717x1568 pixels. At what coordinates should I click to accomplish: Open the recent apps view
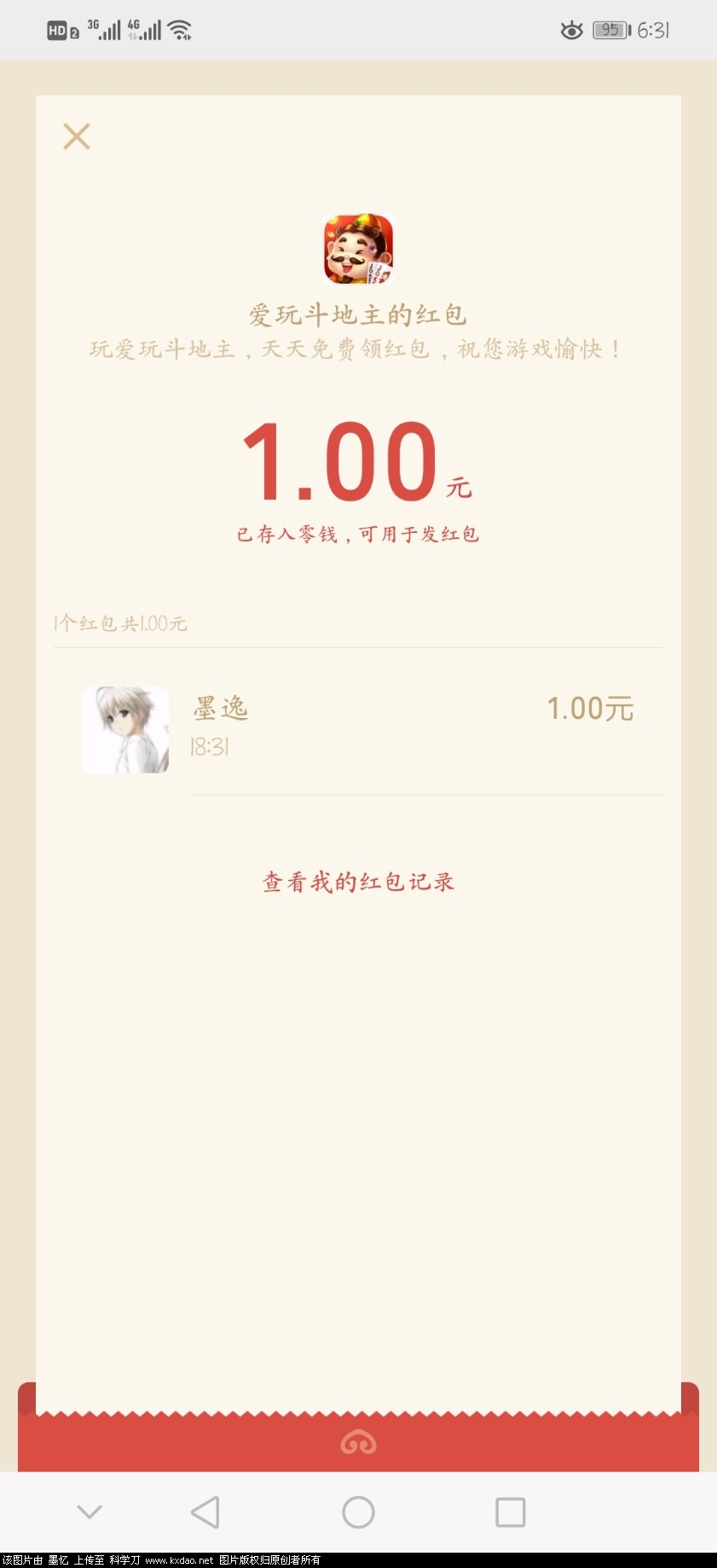[x=510, y=1512]
